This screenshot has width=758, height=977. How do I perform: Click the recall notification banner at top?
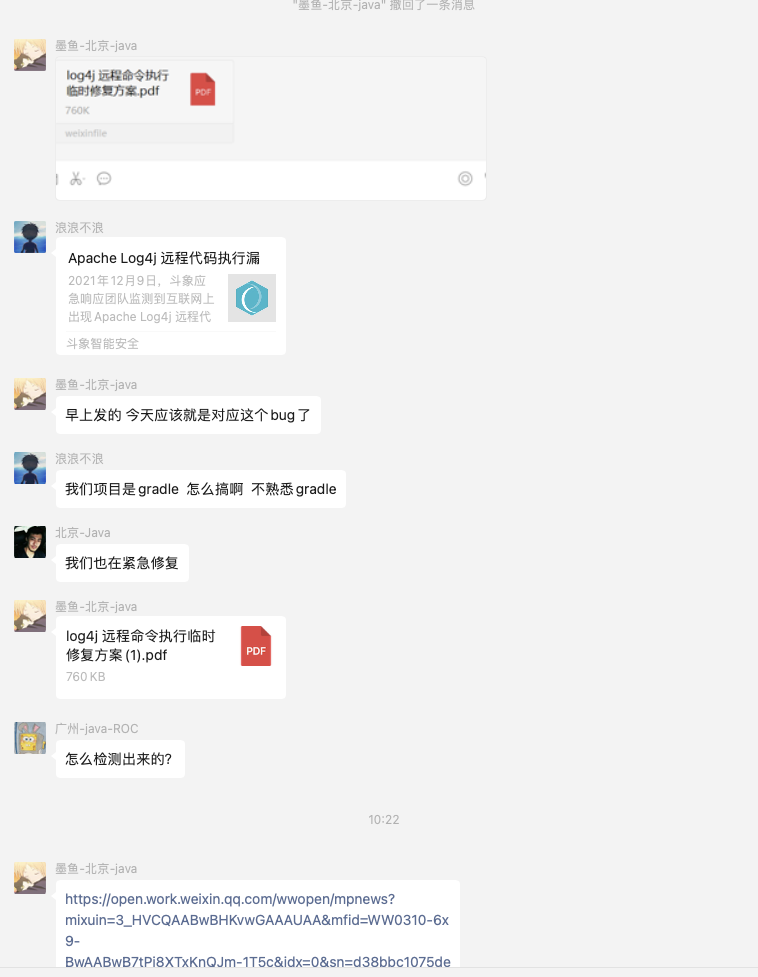click(383, 5)
